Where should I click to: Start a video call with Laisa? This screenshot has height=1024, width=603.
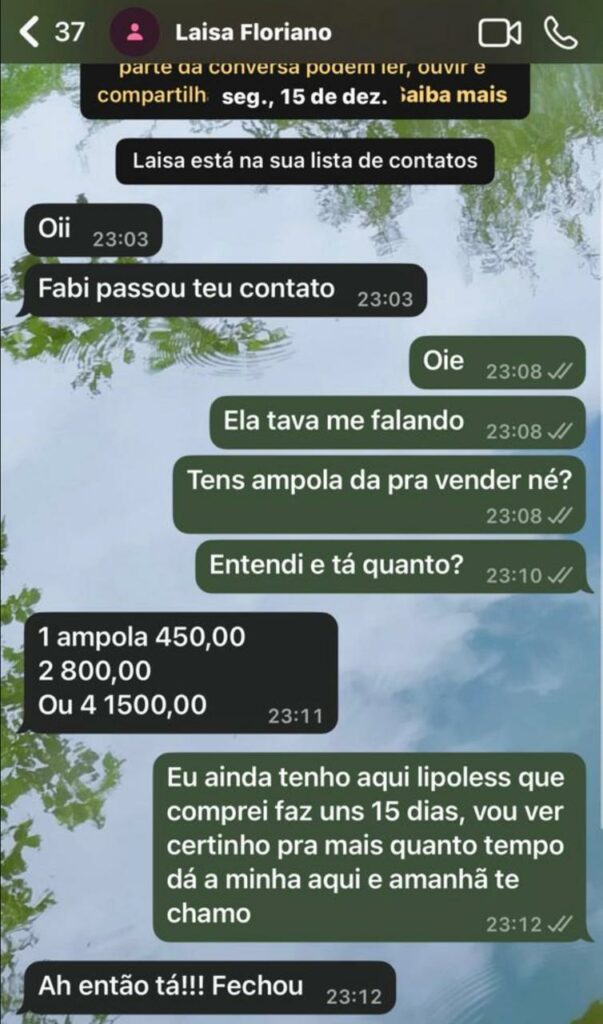499,33
